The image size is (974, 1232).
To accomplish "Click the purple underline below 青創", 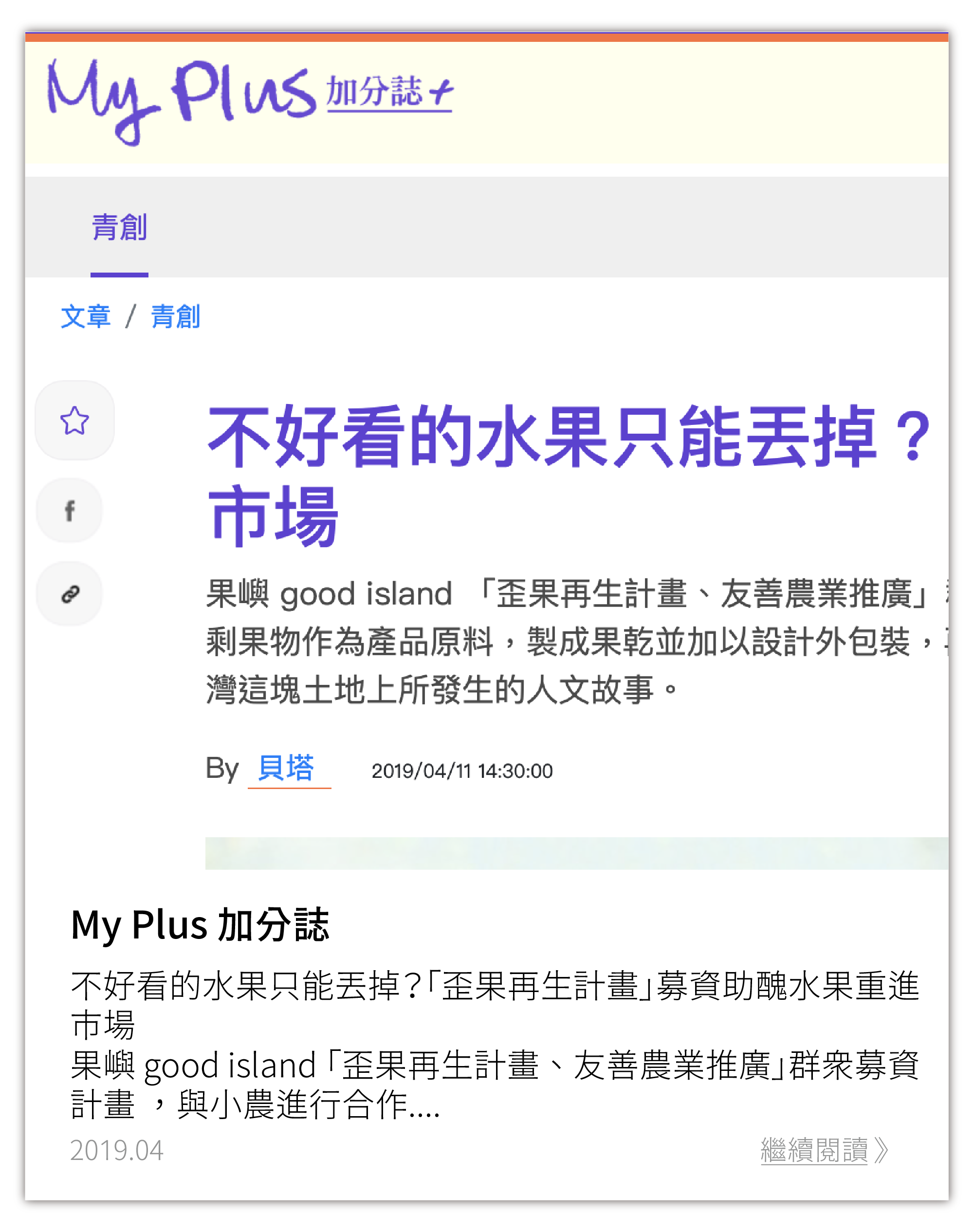I will click(x=119, y=274).
